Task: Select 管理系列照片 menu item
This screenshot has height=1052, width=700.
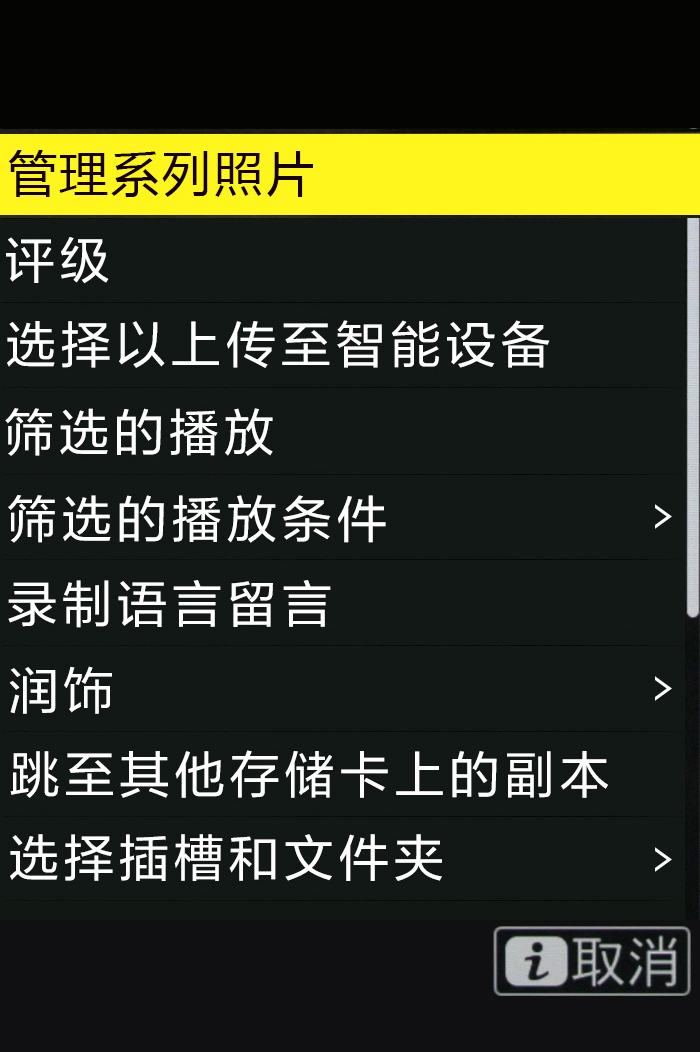Action: click(340, 174)
